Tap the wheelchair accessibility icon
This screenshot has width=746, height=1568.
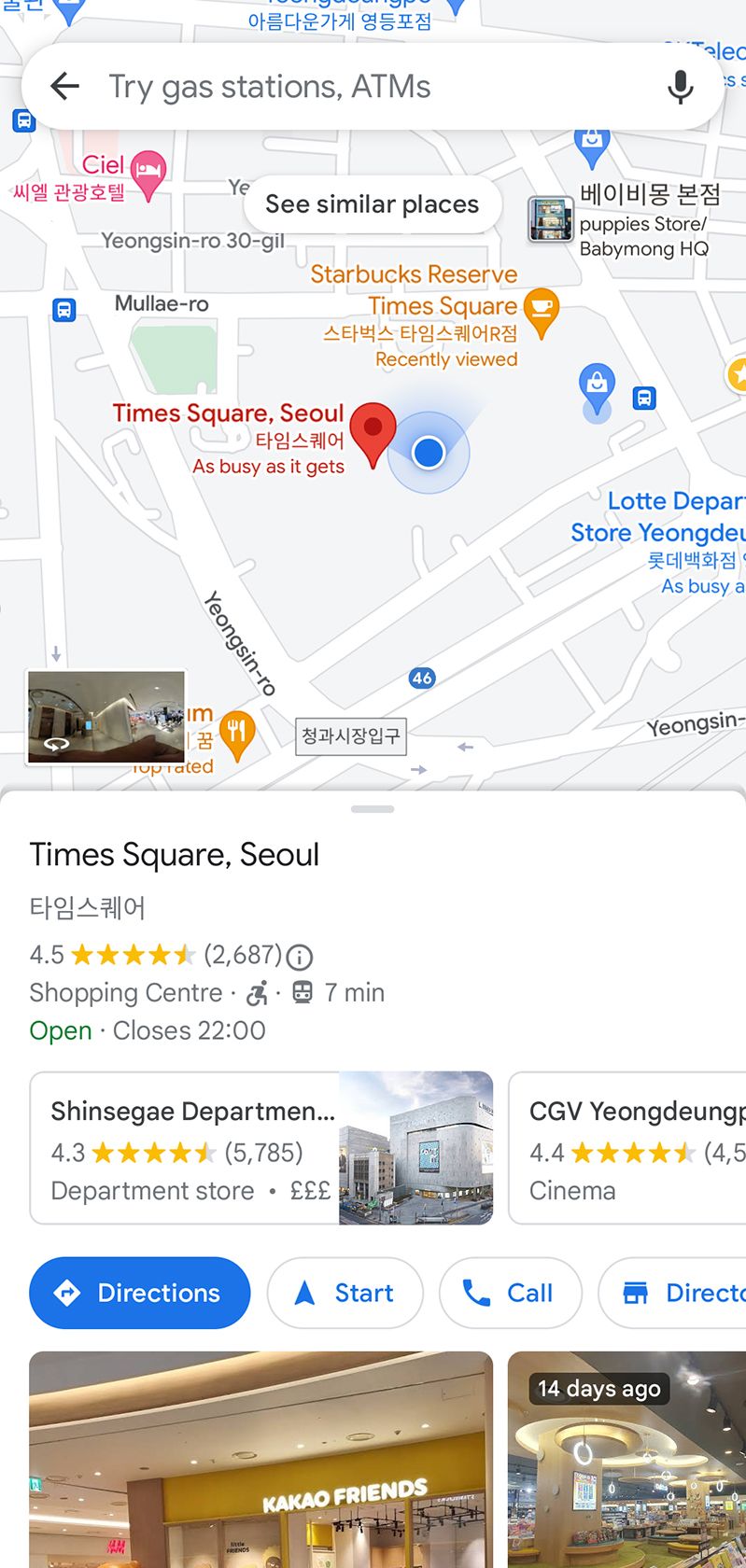click(258, 992)
